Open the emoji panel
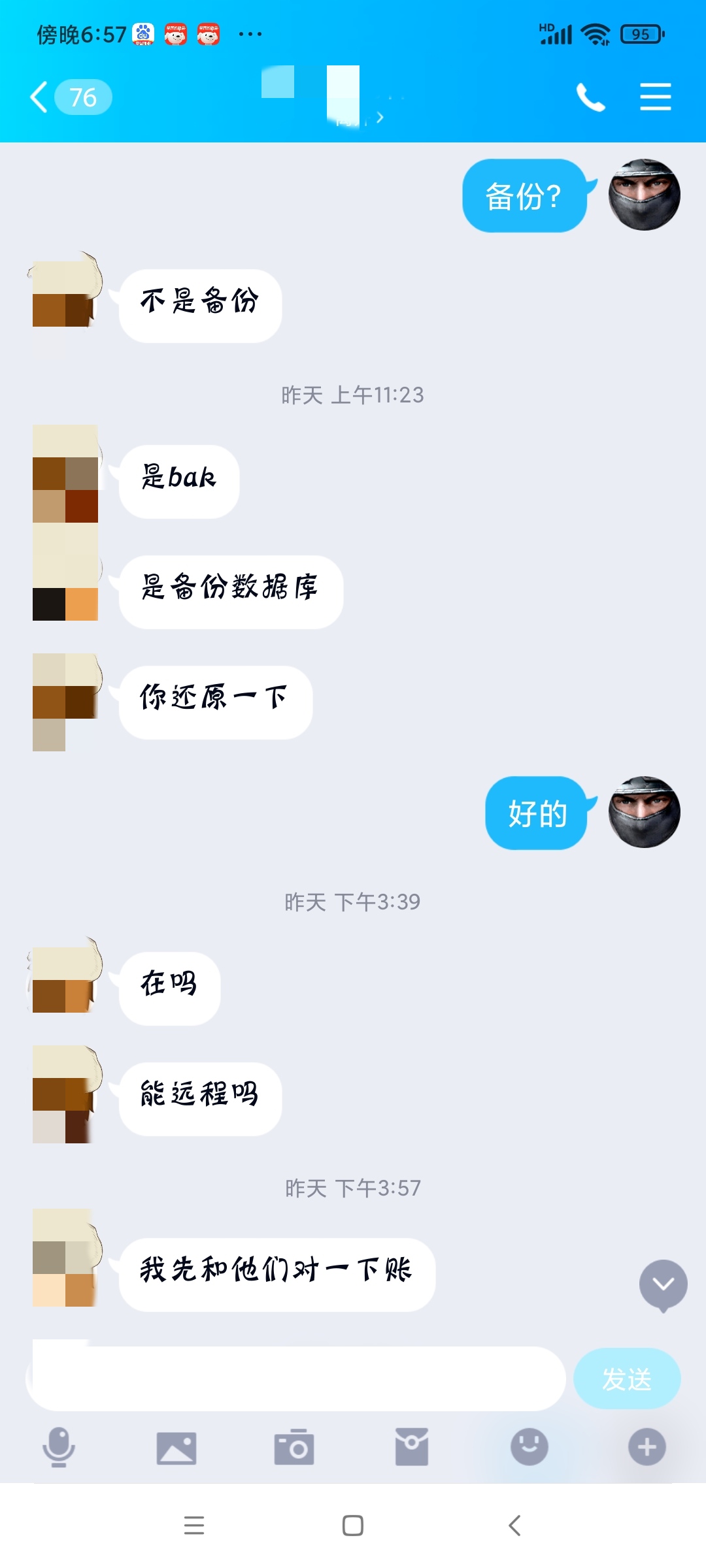 coord(529,1447)
